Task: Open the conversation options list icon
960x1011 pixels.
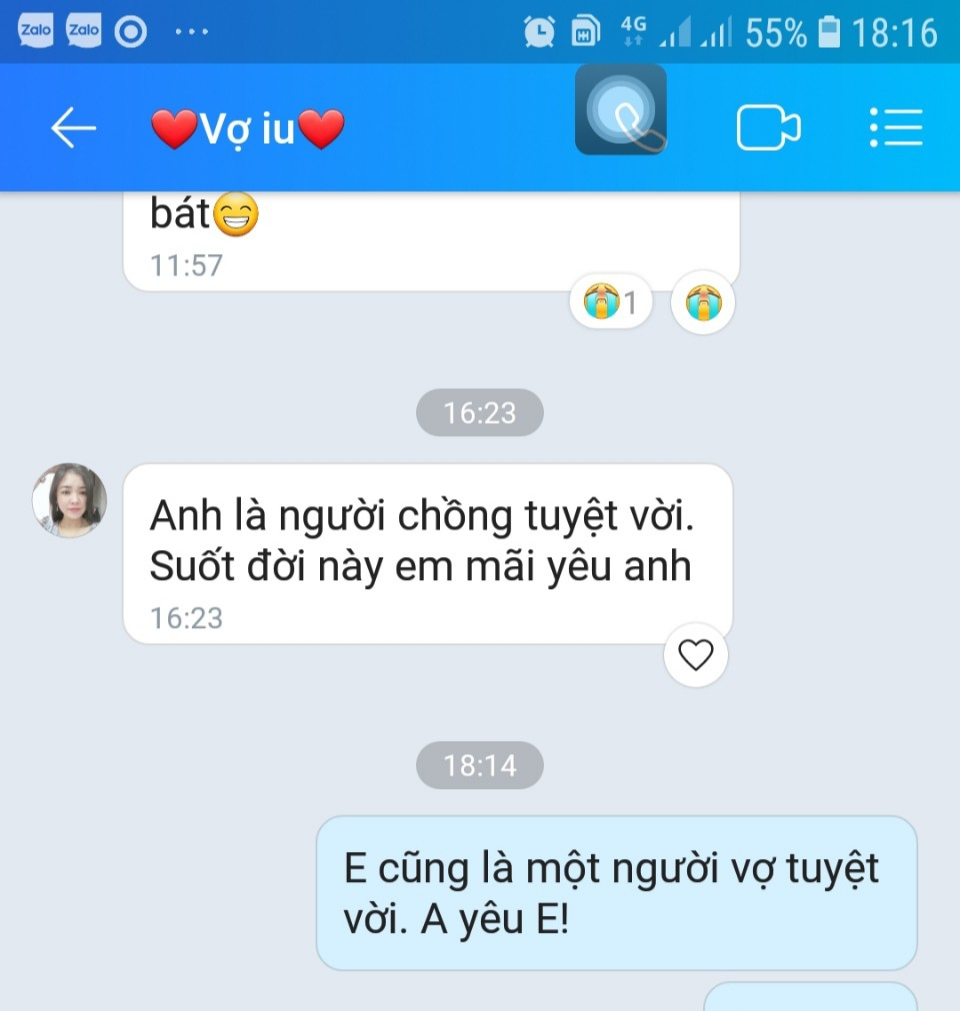Action: [x=897, y=127]
